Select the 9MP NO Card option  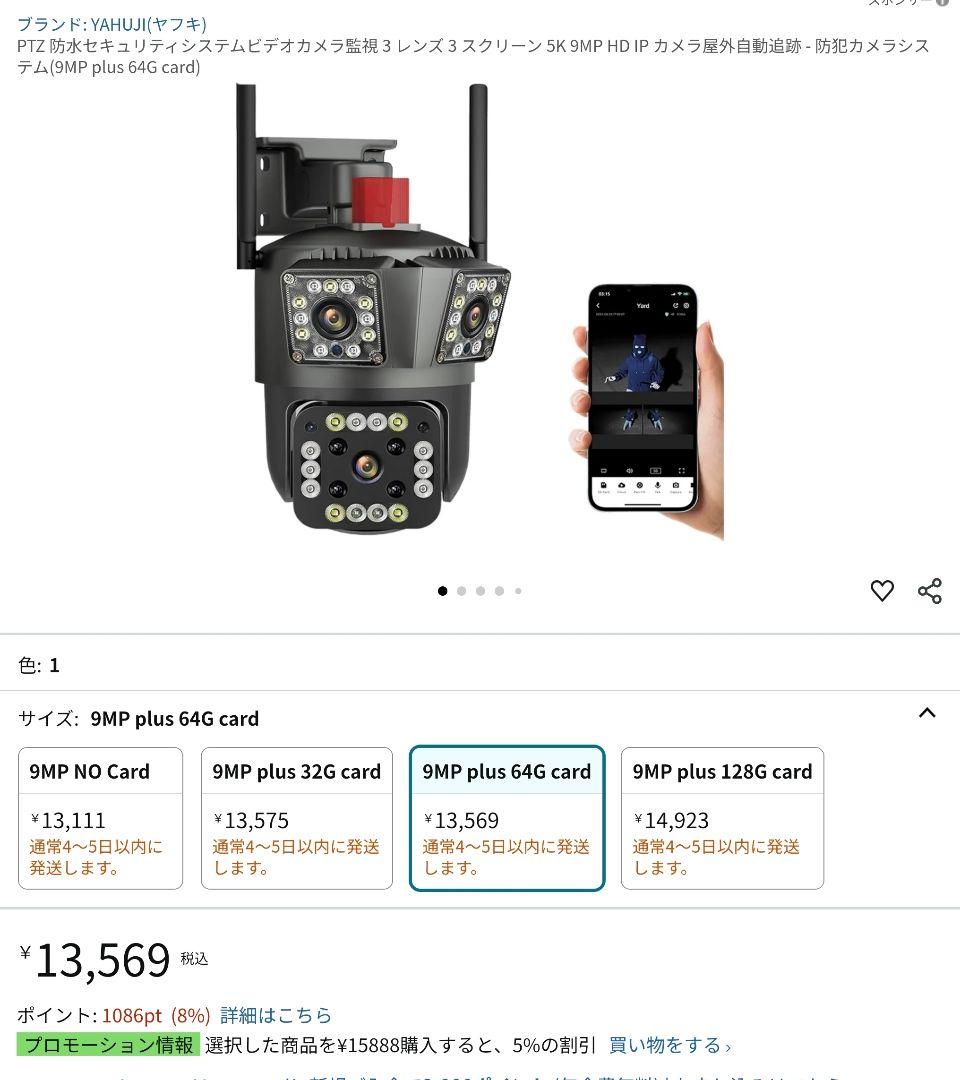click(100, 818)
